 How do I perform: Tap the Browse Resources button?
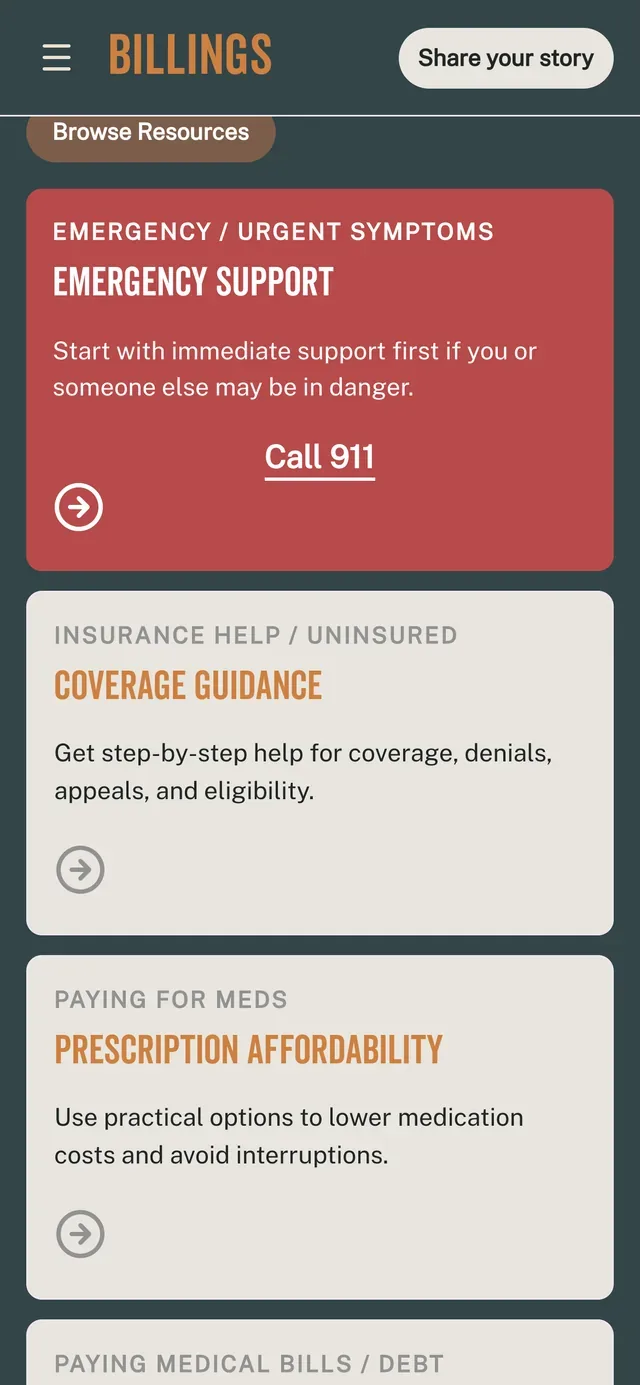pos(151,135)
